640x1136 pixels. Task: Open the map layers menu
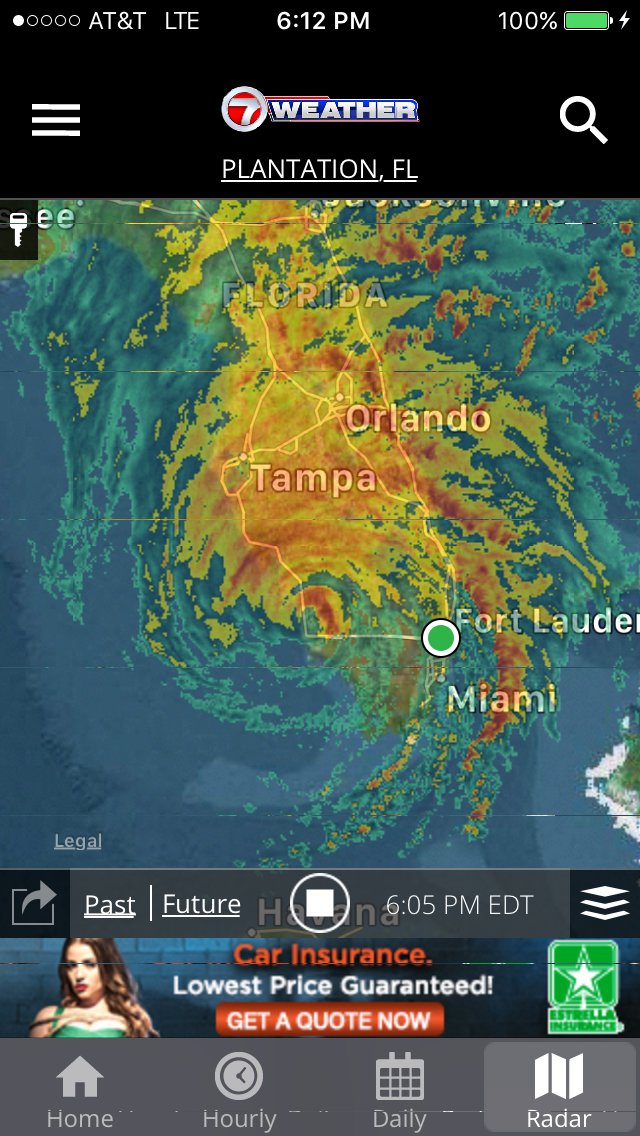click(x=604, y=903)
